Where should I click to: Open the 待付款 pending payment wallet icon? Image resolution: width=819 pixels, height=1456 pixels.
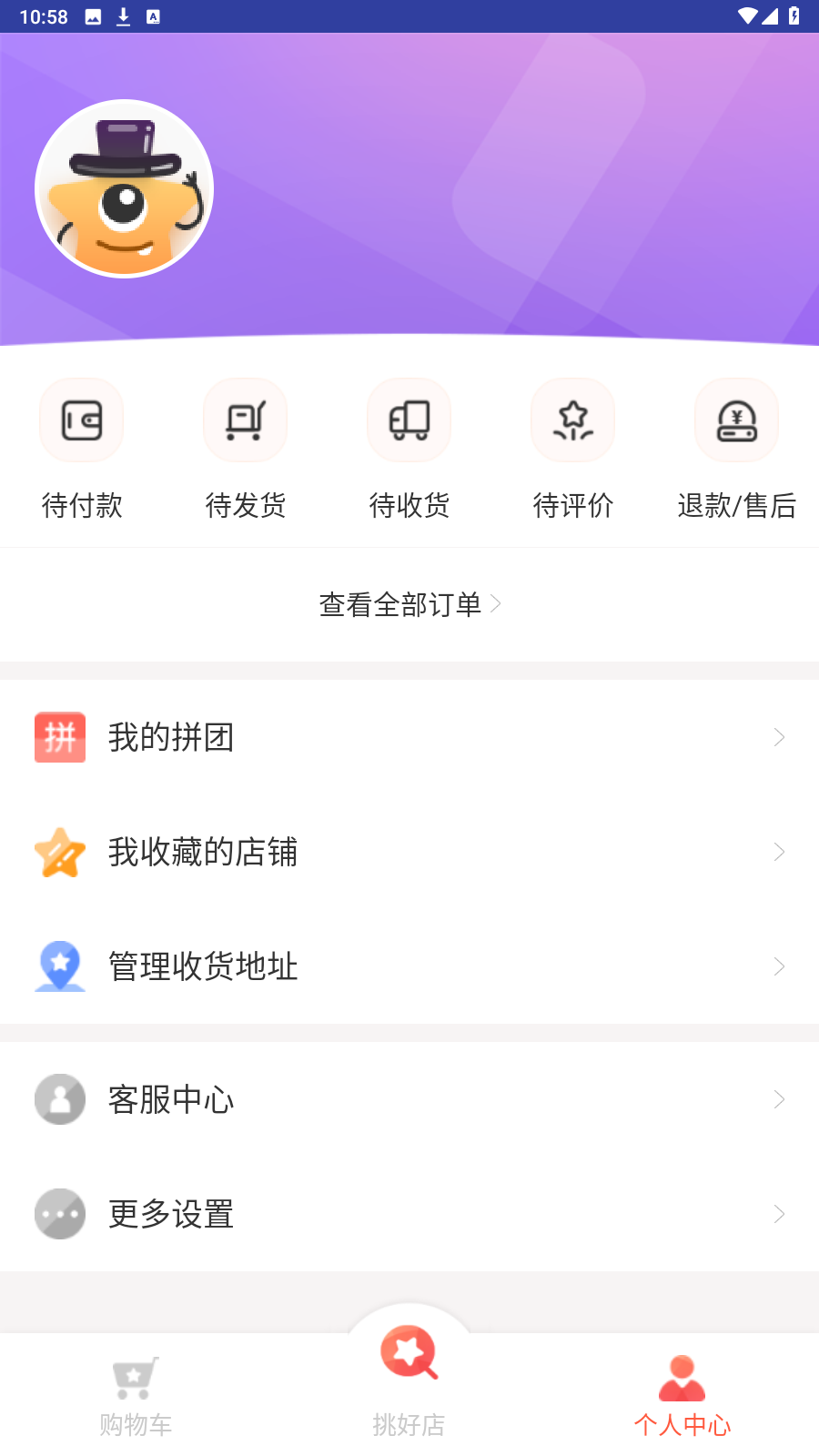tap(81, 420)
